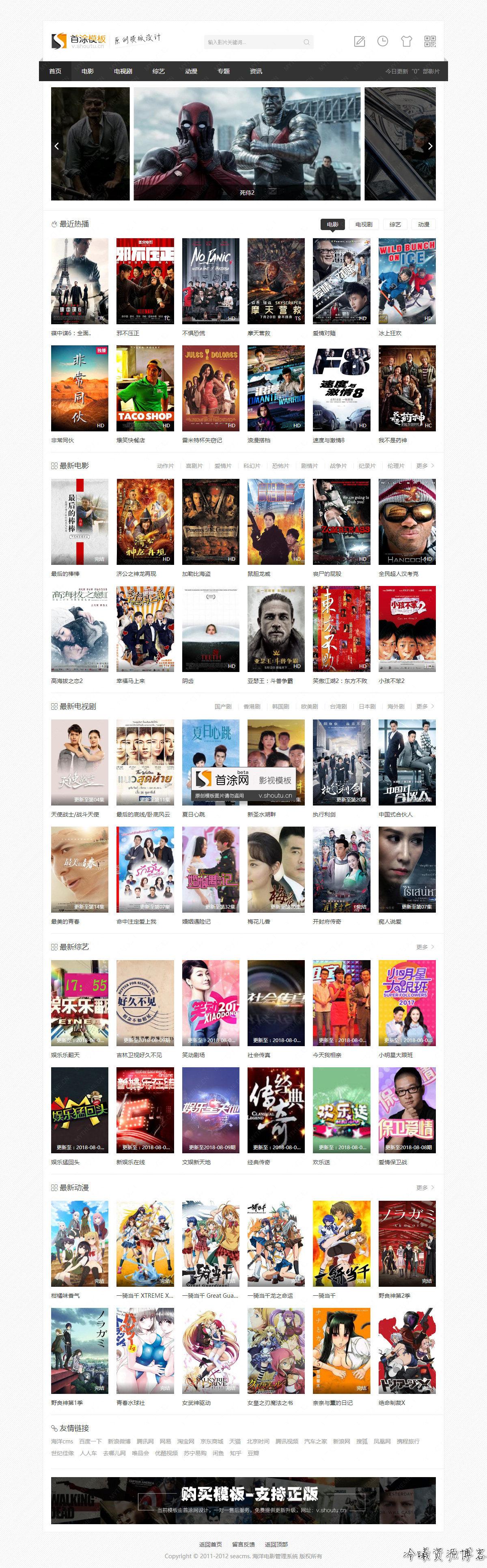
Task: Open 资讯 in the navigation bar
Action: 256,71
